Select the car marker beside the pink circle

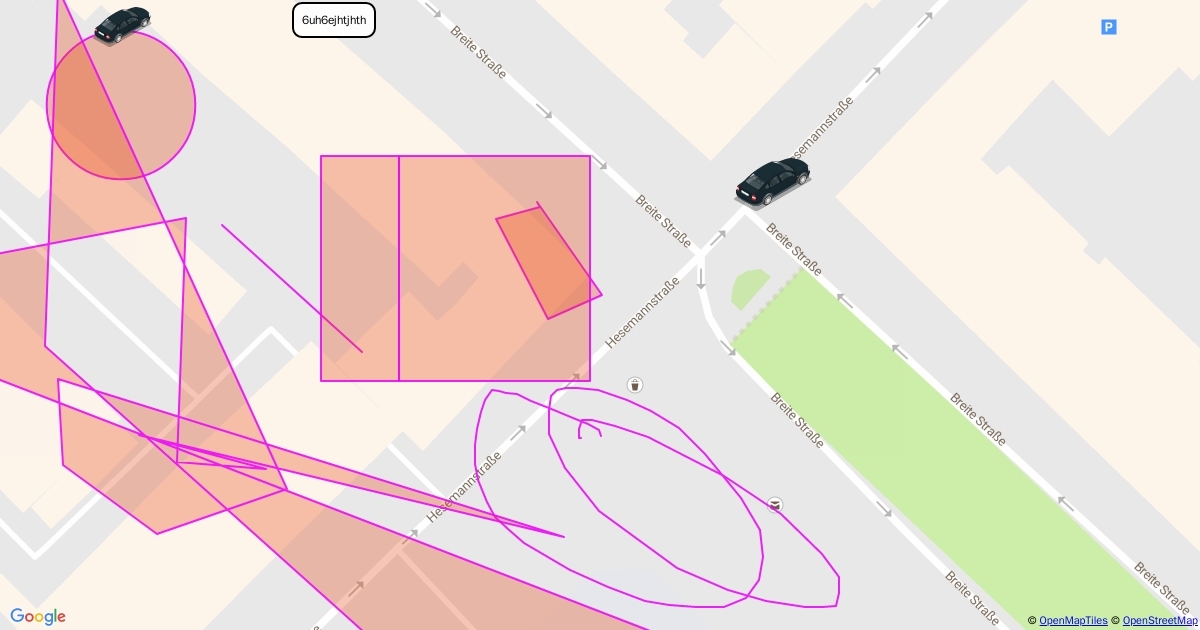[122, 24]
